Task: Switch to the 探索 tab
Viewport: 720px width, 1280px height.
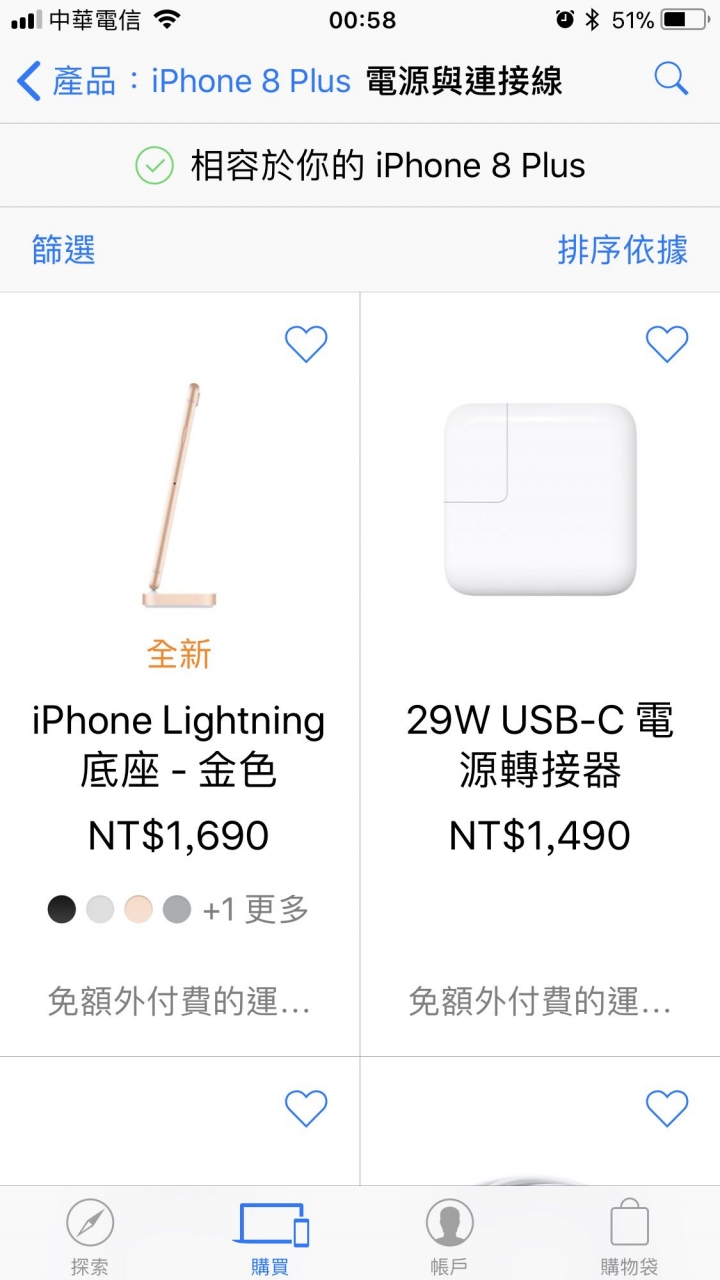Action: [90, 1237]
